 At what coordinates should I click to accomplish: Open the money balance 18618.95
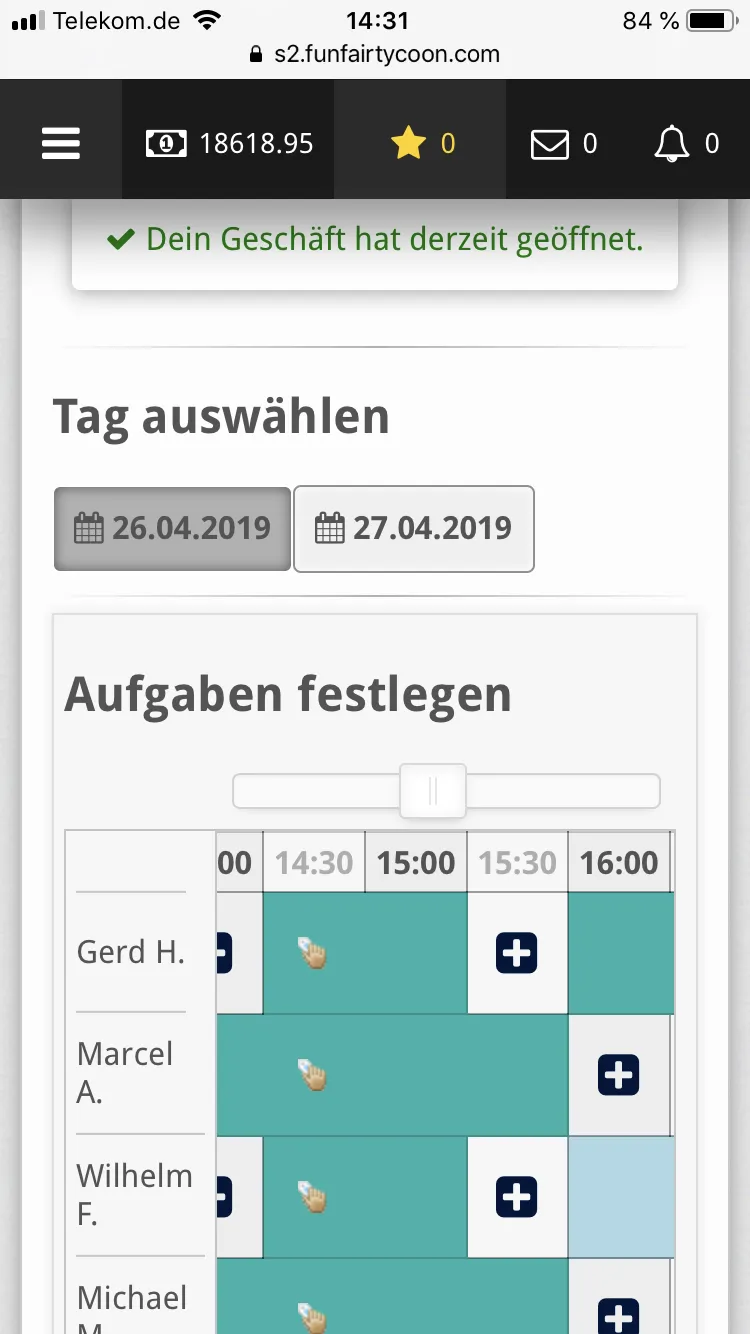(x=229, y=144)
